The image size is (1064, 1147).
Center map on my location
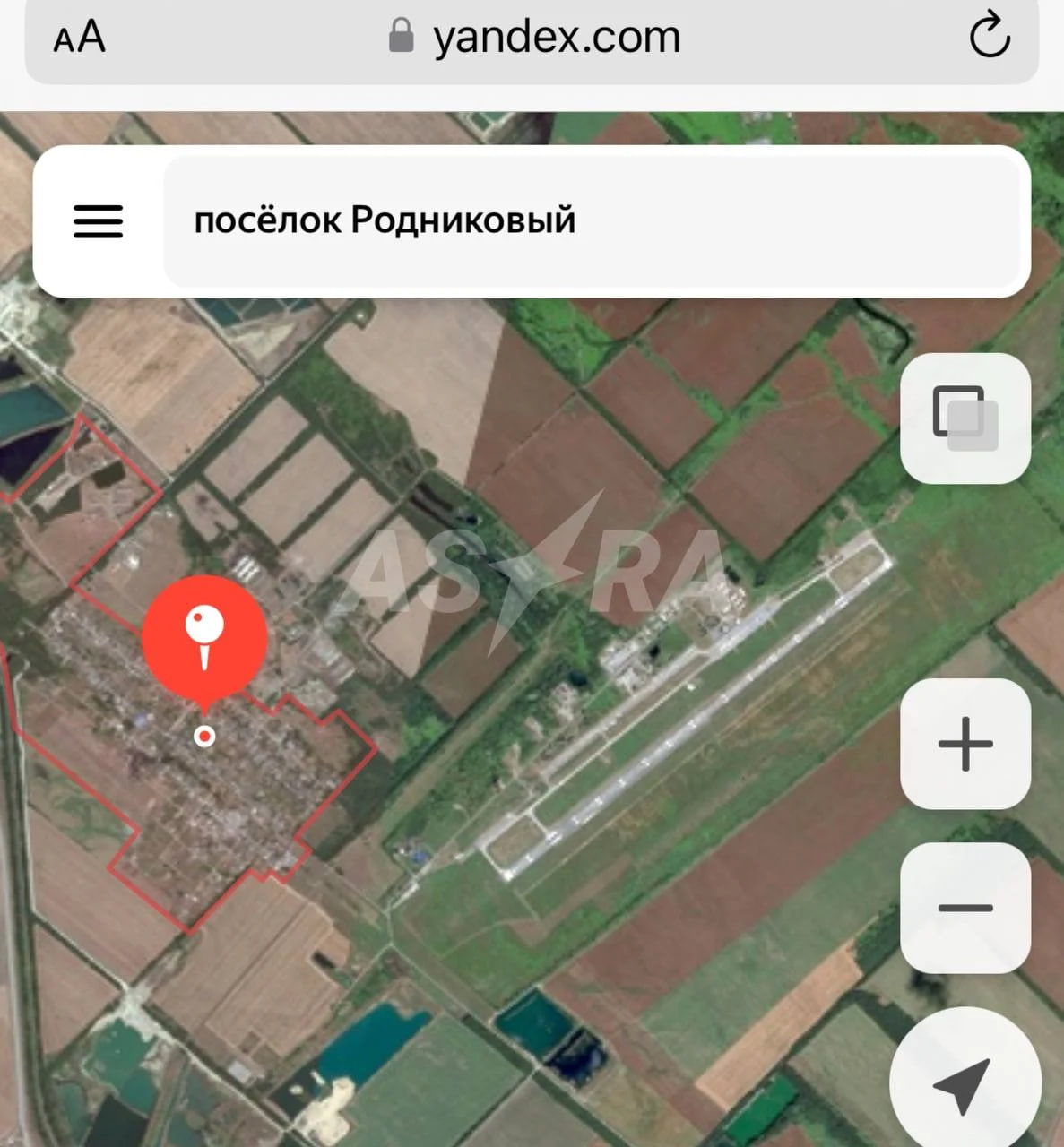coord(965,1082)
